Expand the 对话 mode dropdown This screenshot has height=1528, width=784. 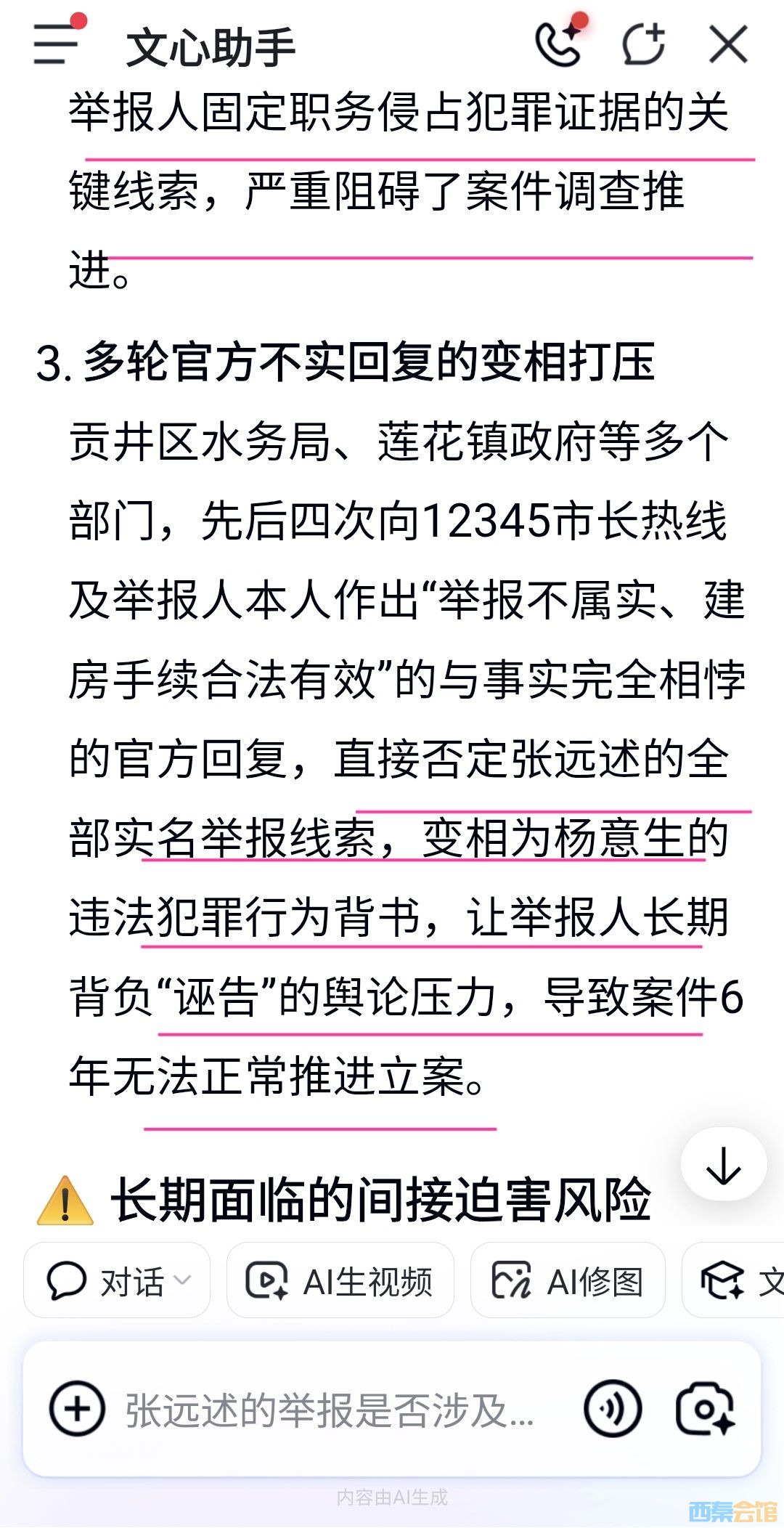[117, 1280]
